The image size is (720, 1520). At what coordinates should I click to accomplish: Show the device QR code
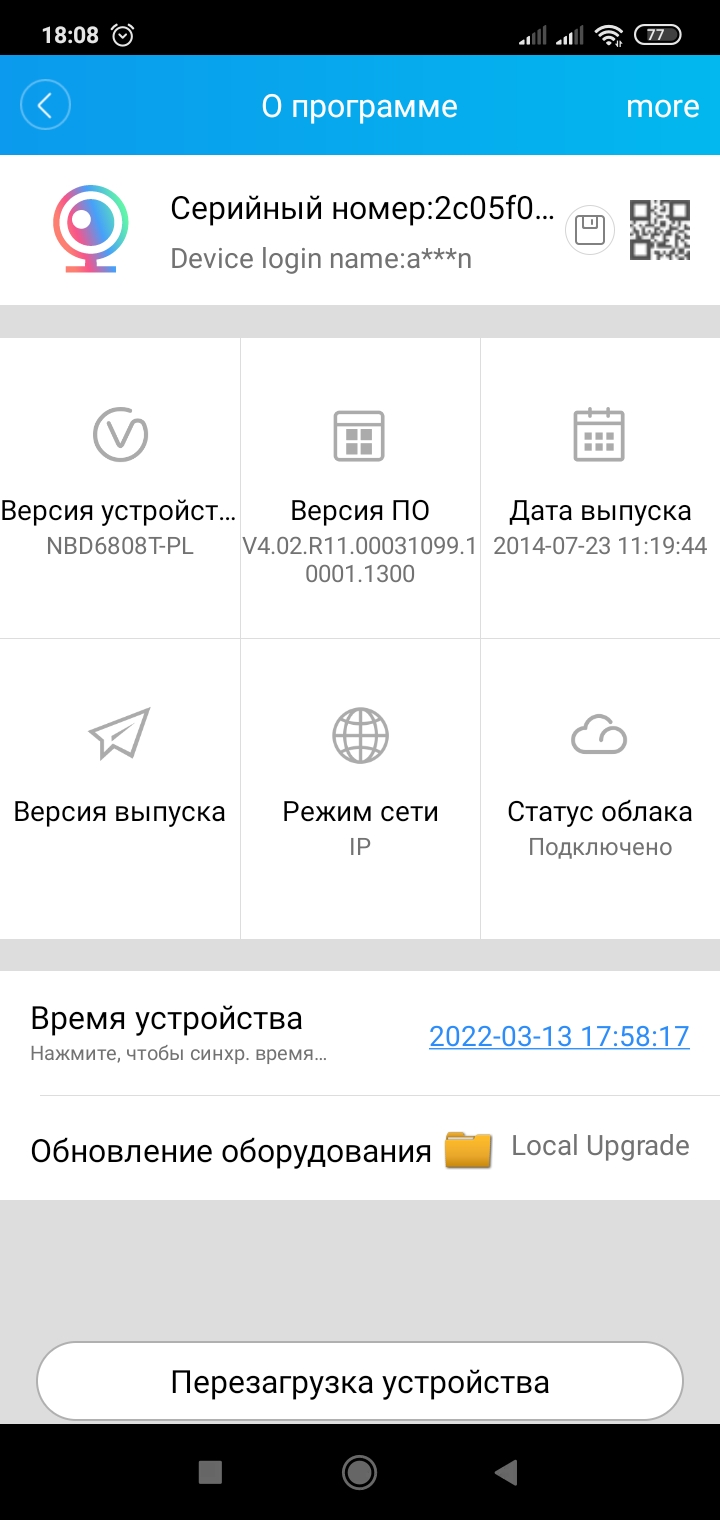660,231
